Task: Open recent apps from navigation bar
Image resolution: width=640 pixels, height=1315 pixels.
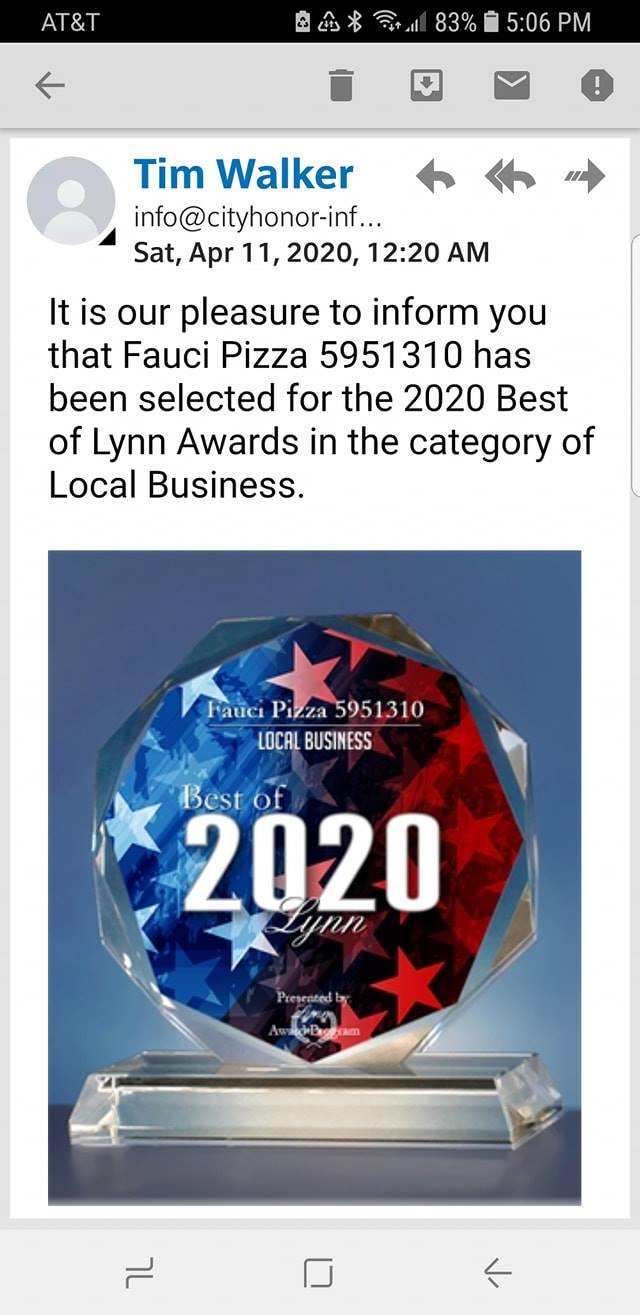Action: click(x=137, y=1272)
